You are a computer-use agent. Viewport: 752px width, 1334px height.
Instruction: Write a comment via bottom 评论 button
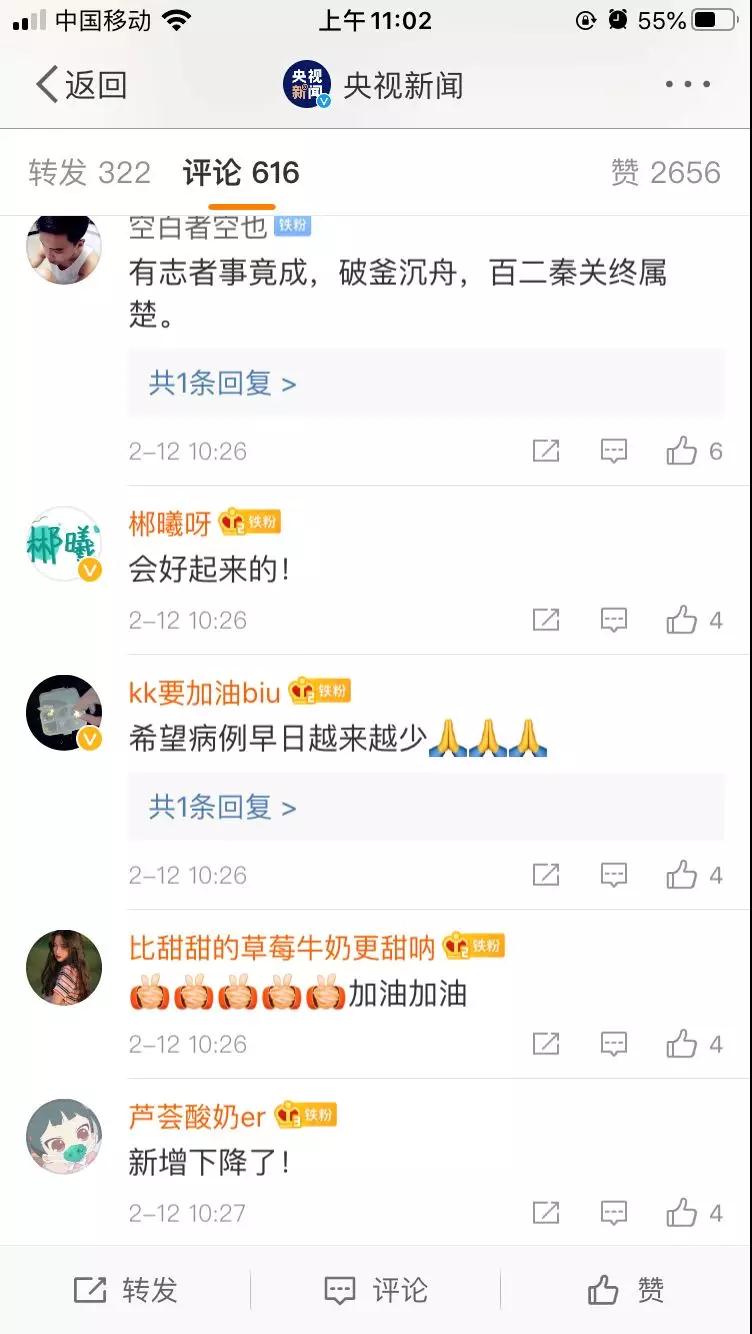point(376,1290)
